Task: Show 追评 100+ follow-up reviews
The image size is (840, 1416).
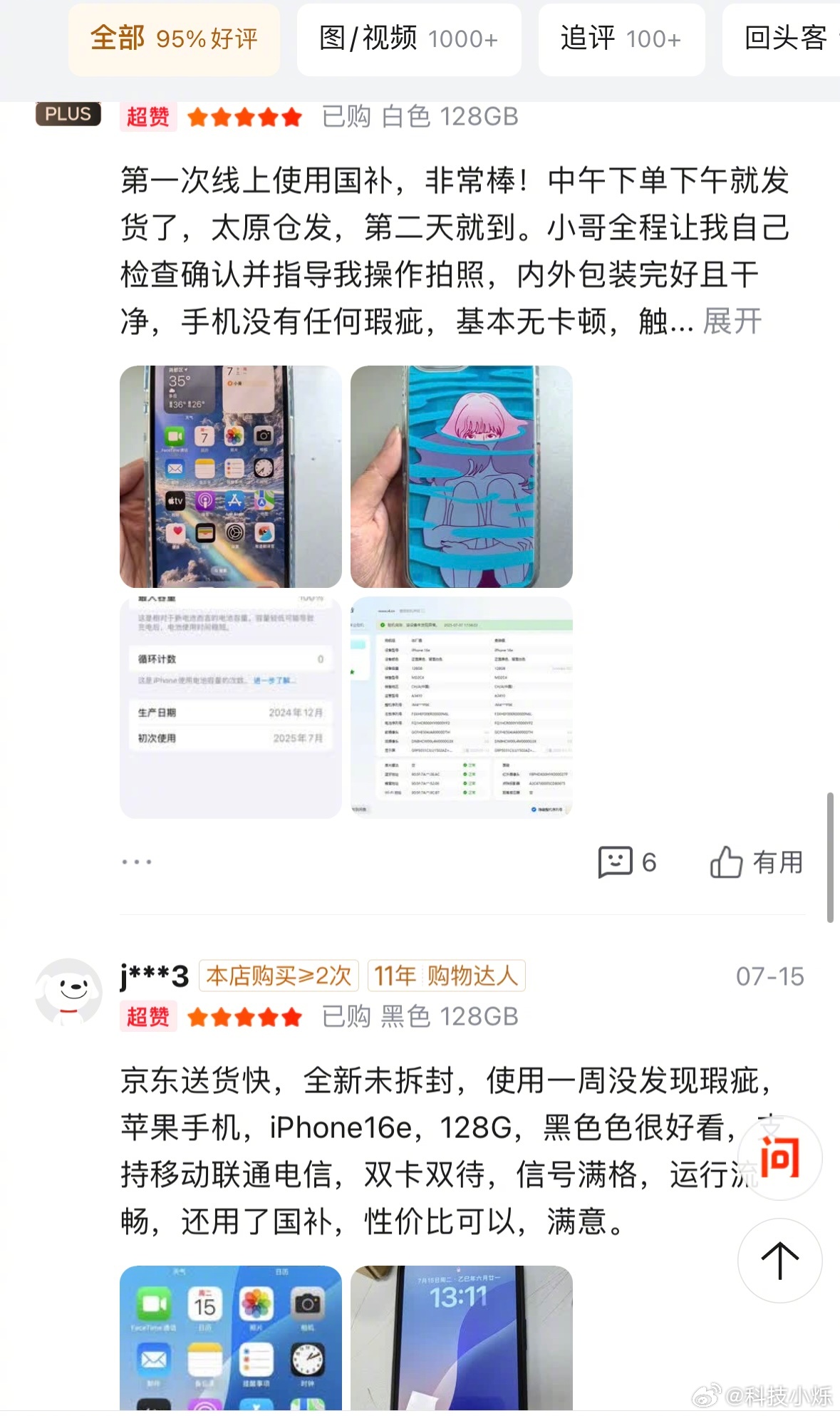Action: 621,39
